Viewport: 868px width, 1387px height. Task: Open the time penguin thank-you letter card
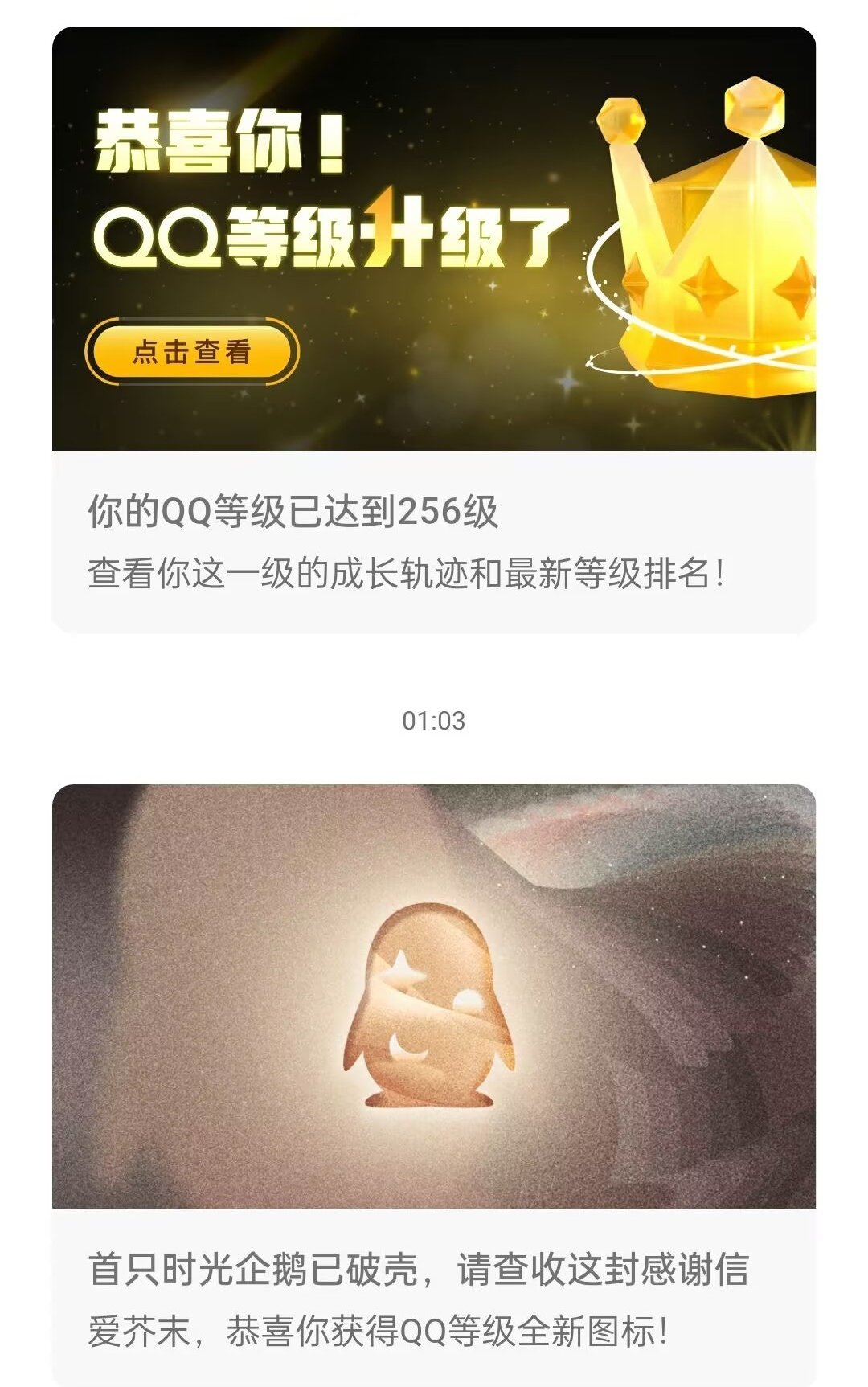click(x=434, y=1298)
